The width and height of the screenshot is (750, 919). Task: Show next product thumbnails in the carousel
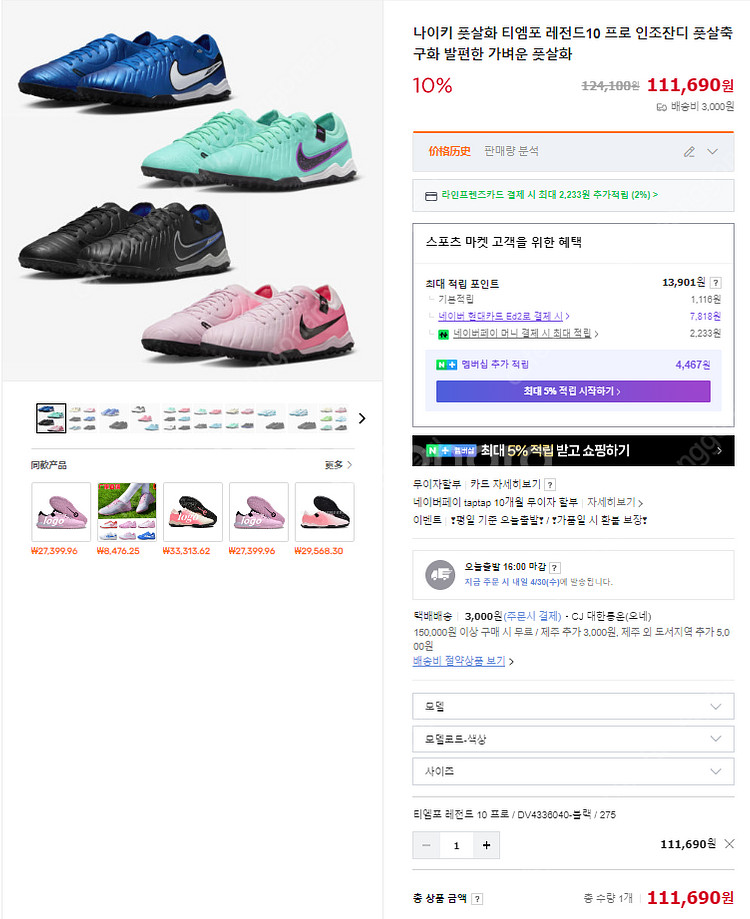(x=362, y=418)
